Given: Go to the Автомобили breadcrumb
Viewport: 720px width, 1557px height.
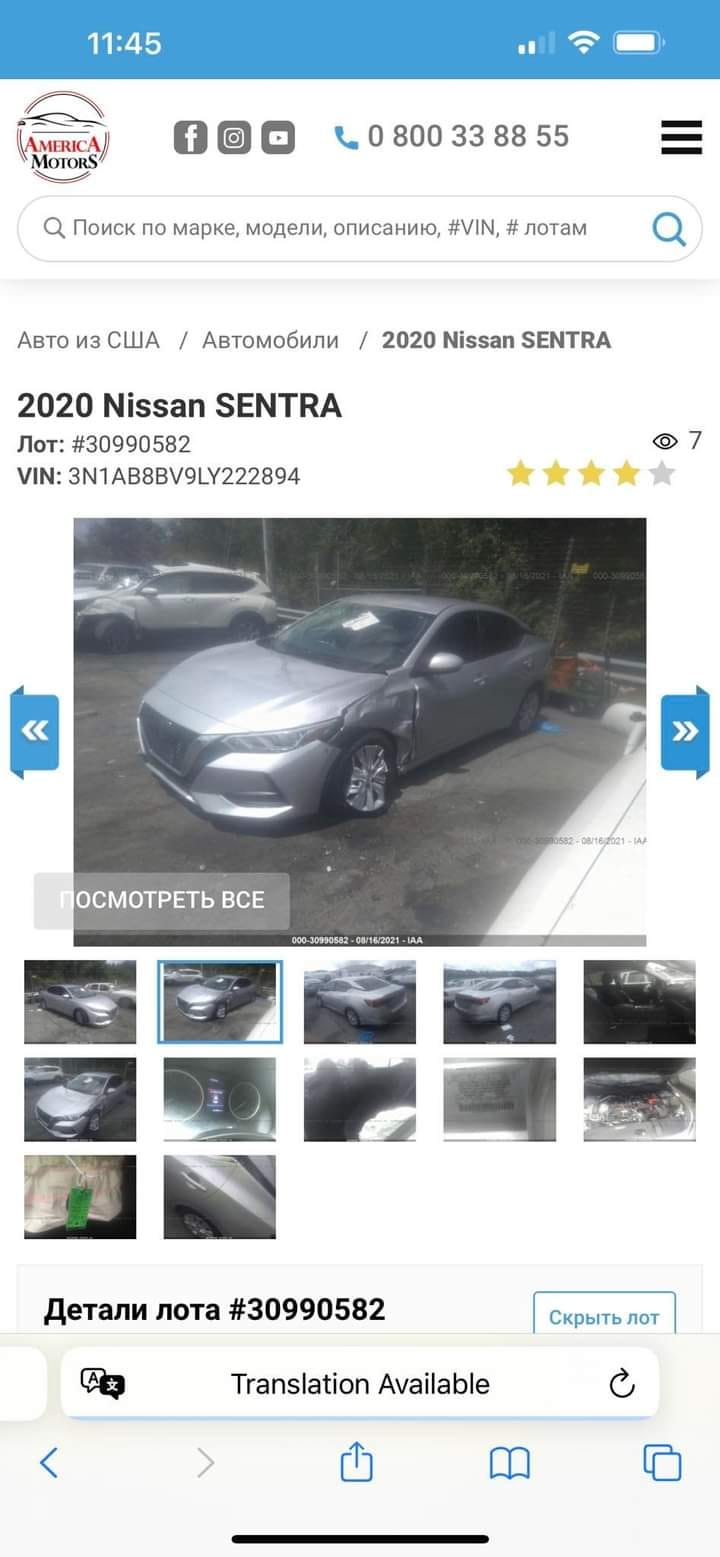Looking at the screenshot, I should [270, 340].
